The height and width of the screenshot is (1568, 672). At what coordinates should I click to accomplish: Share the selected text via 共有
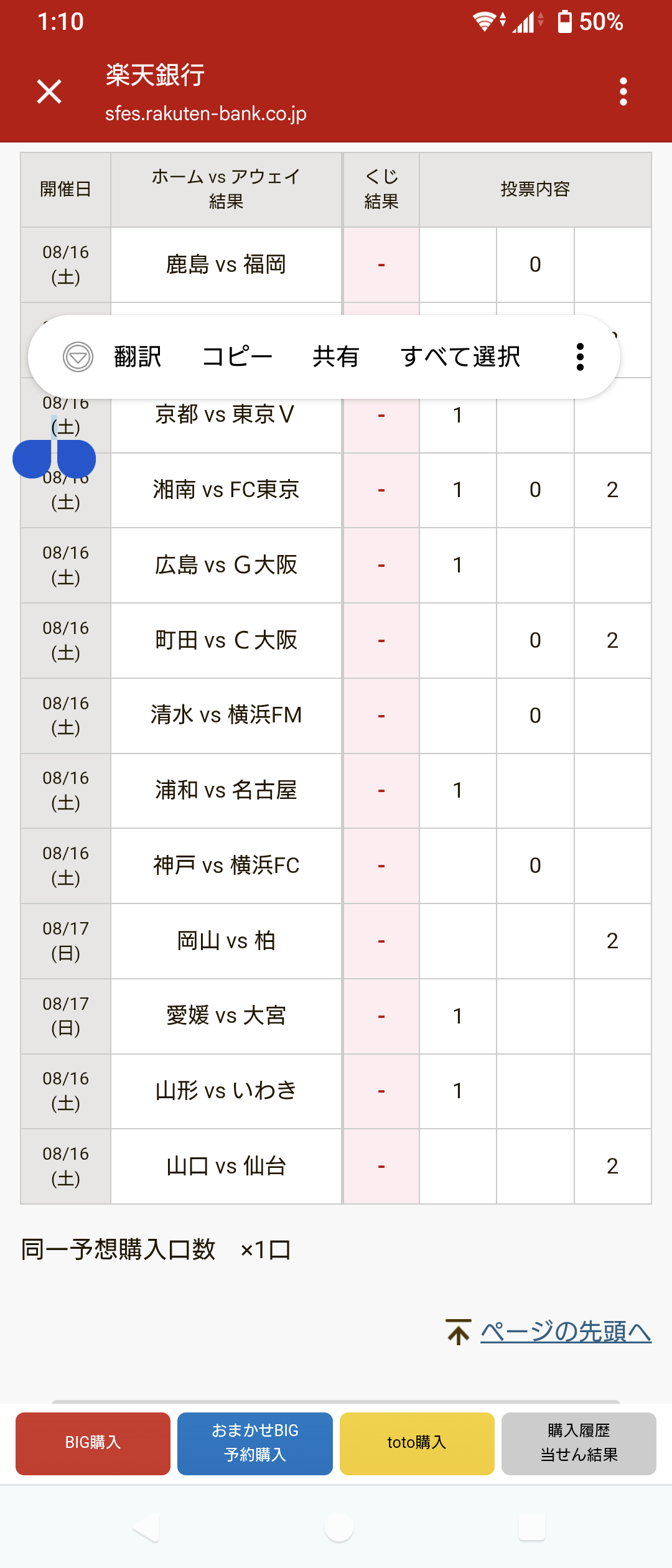[336, 357]
